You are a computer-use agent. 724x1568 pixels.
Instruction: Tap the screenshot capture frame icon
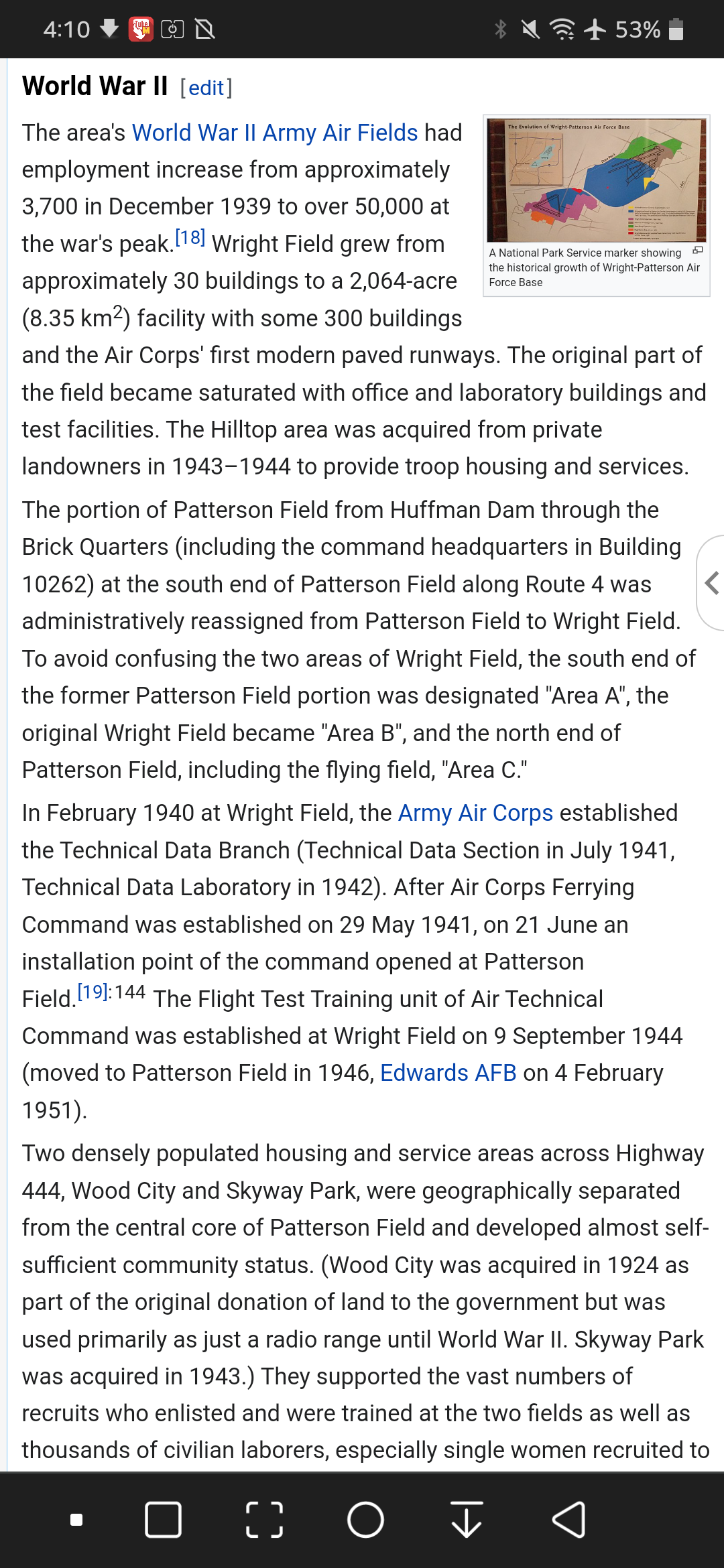point(264,1519)
